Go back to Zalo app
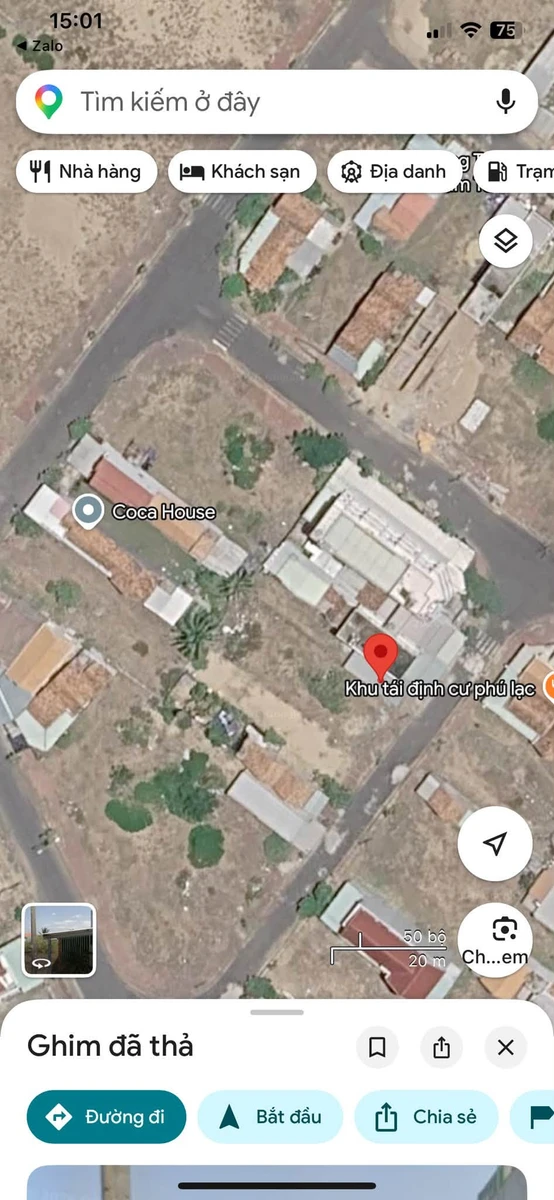Screen dimensions: 554x1200 click(38, 45)
